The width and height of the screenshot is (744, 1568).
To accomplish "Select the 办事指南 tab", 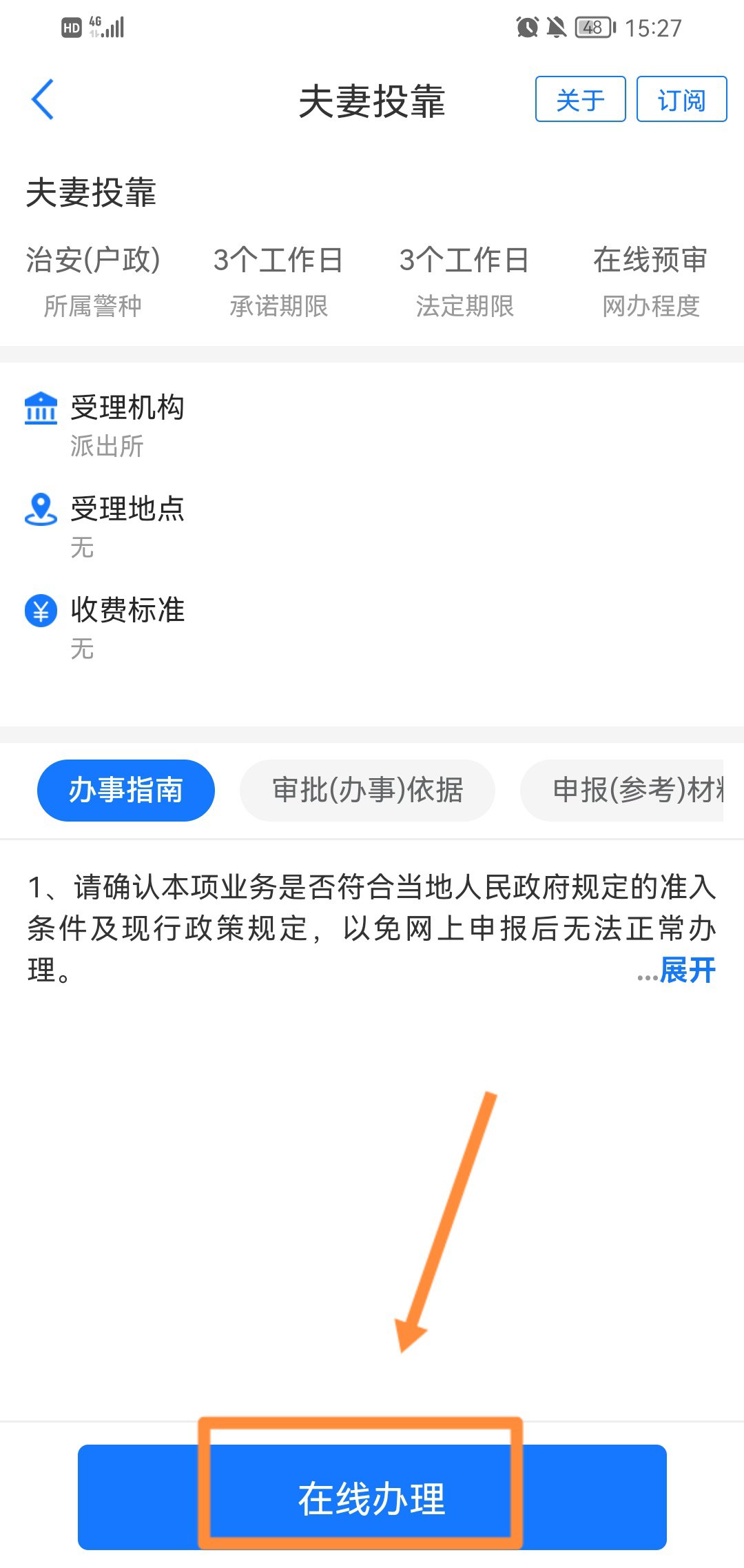I will point(126,790).
